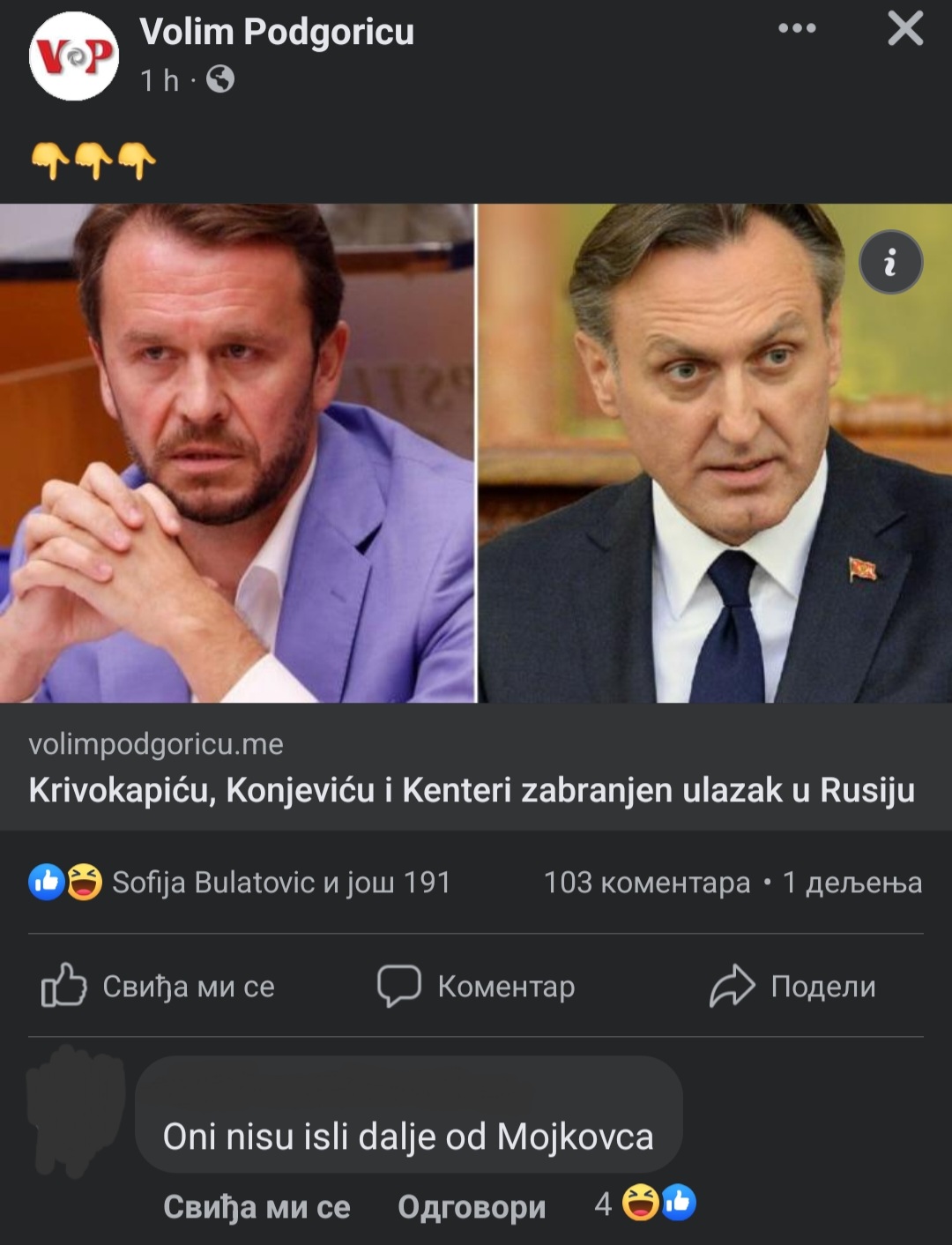
Task: Share the post with Подели
Action: [792, 986]
